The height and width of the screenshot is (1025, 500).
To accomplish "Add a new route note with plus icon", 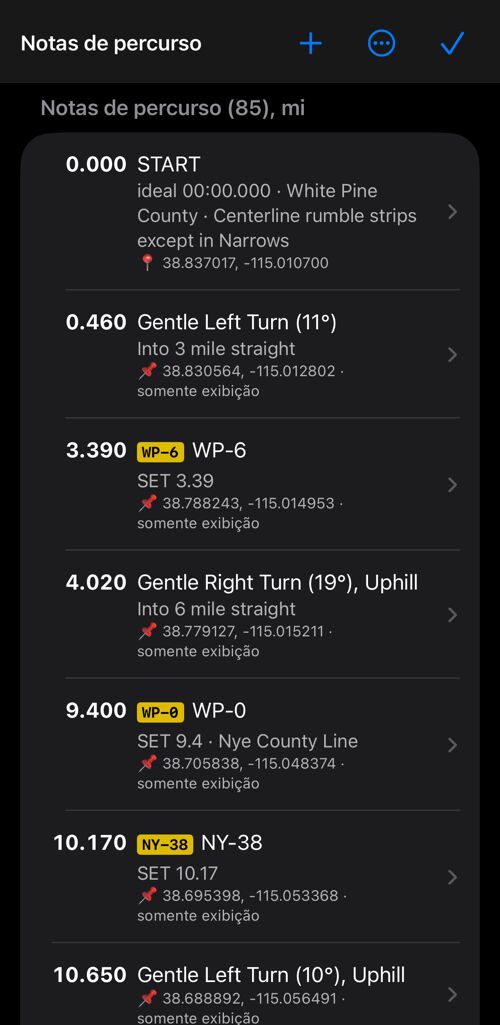I will coord(310,44).
